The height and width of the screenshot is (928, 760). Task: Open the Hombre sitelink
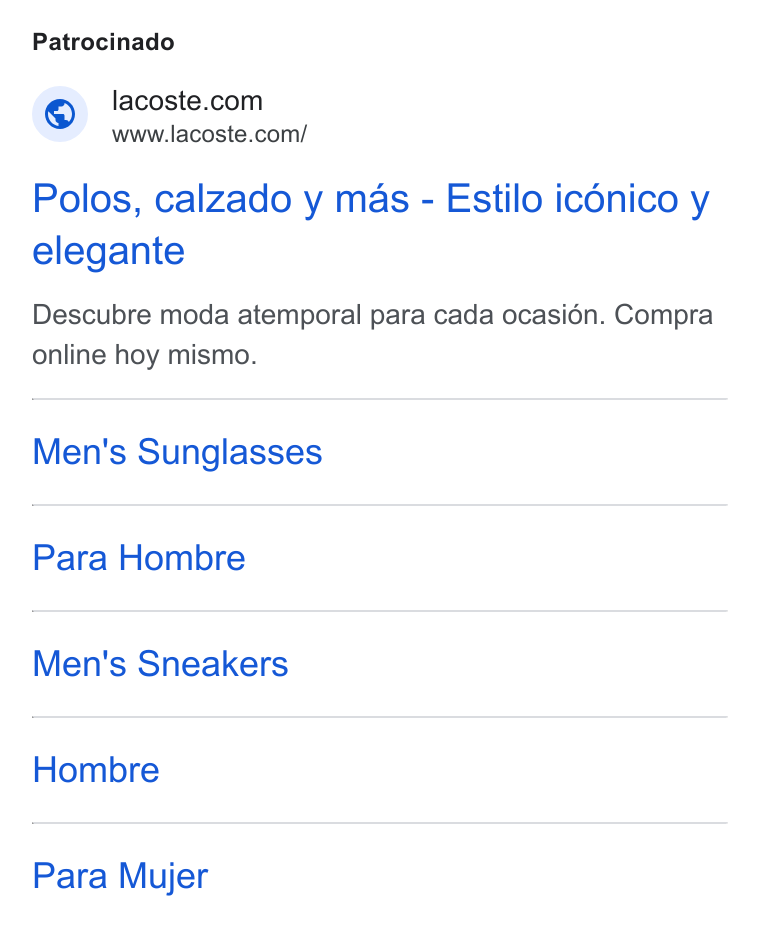click(96, 769)
